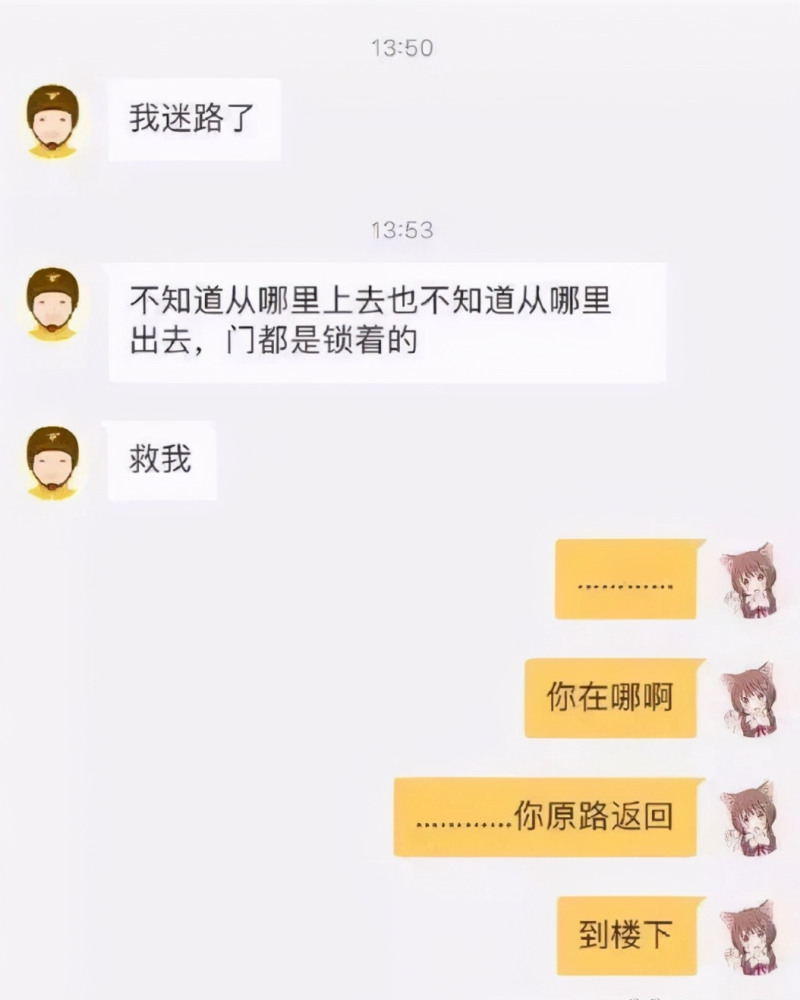Screen dimensions: 800x1000
Task: Tap the rider avatar next to '救我'
Action: pos(52,456)
